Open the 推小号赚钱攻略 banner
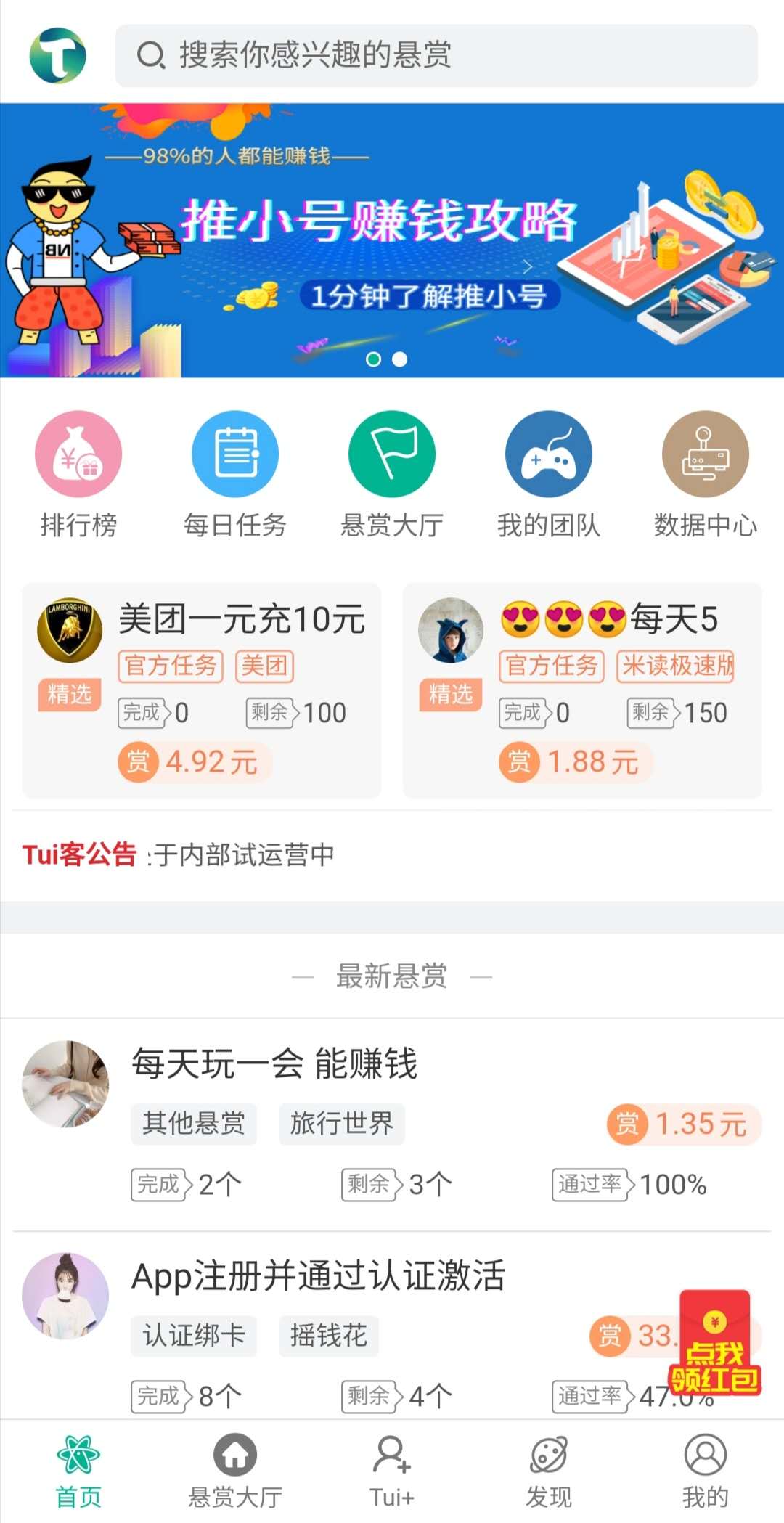This screenshot has width=784, height=1523. (392, 240)
